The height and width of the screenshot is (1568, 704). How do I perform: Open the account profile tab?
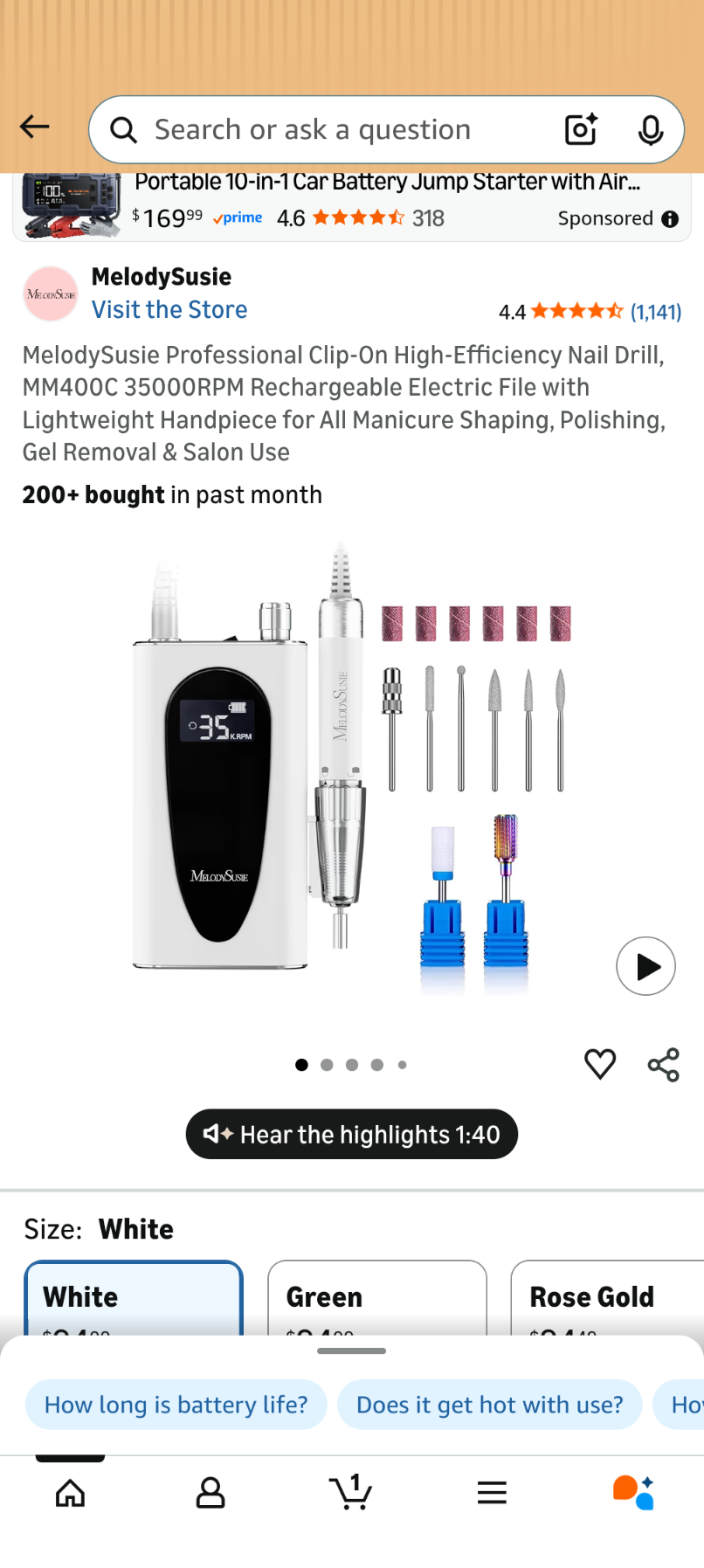point(211,1493)
